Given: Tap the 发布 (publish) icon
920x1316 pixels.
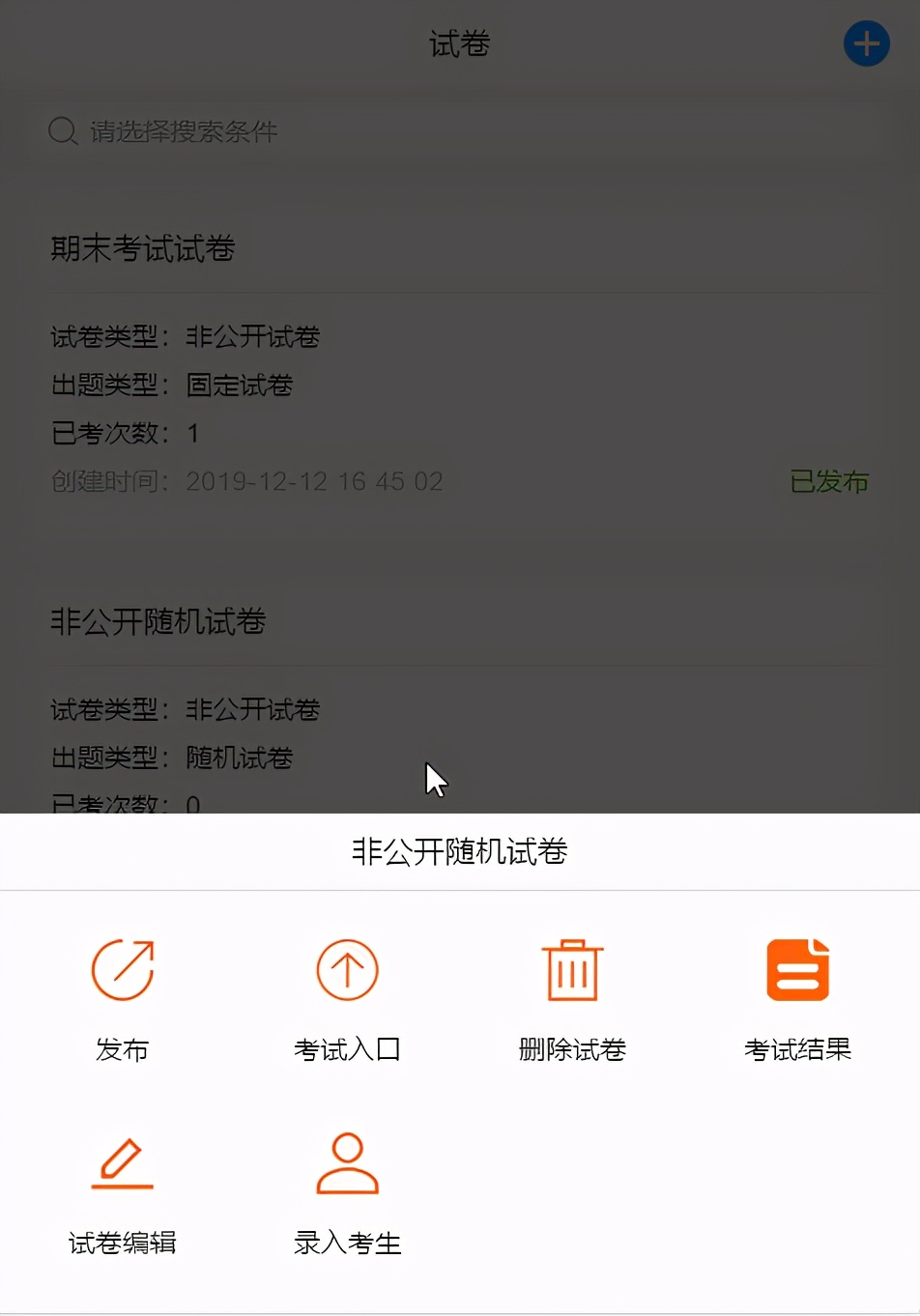Looking at the screenshot, I should (121, 969).
